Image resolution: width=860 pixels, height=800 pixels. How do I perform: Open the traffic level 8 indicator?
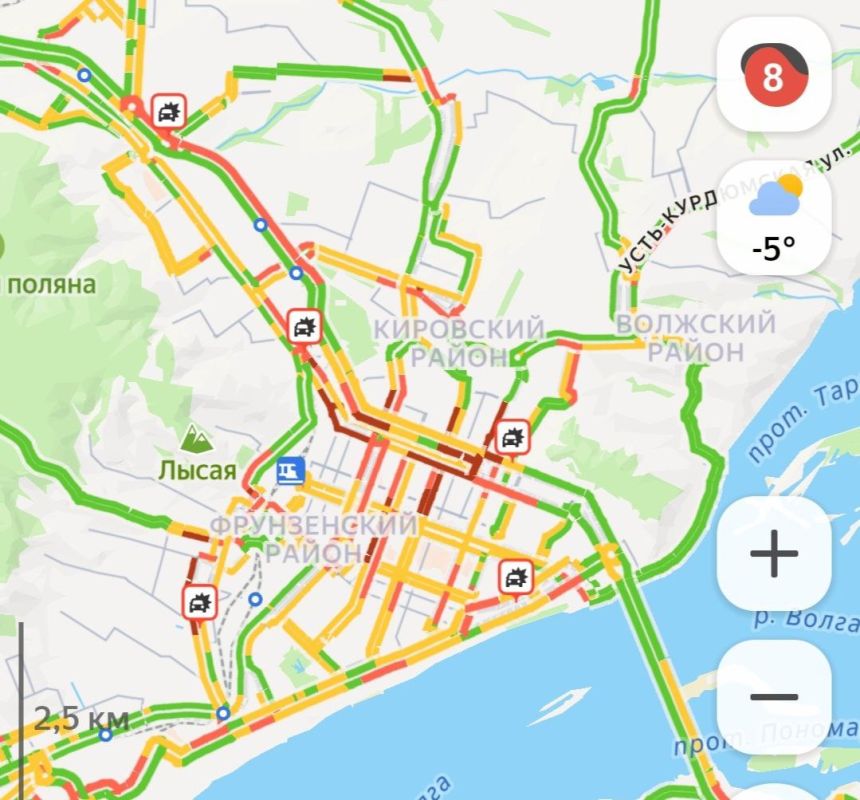[774, 75]
